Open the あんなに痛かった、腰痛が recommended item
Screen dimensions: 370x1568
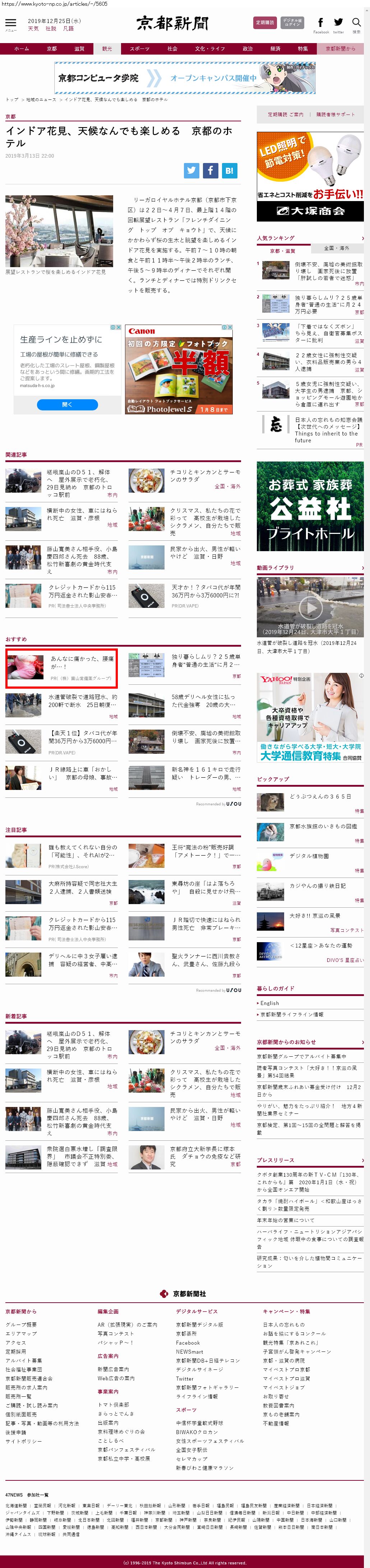tap(82, 662)
